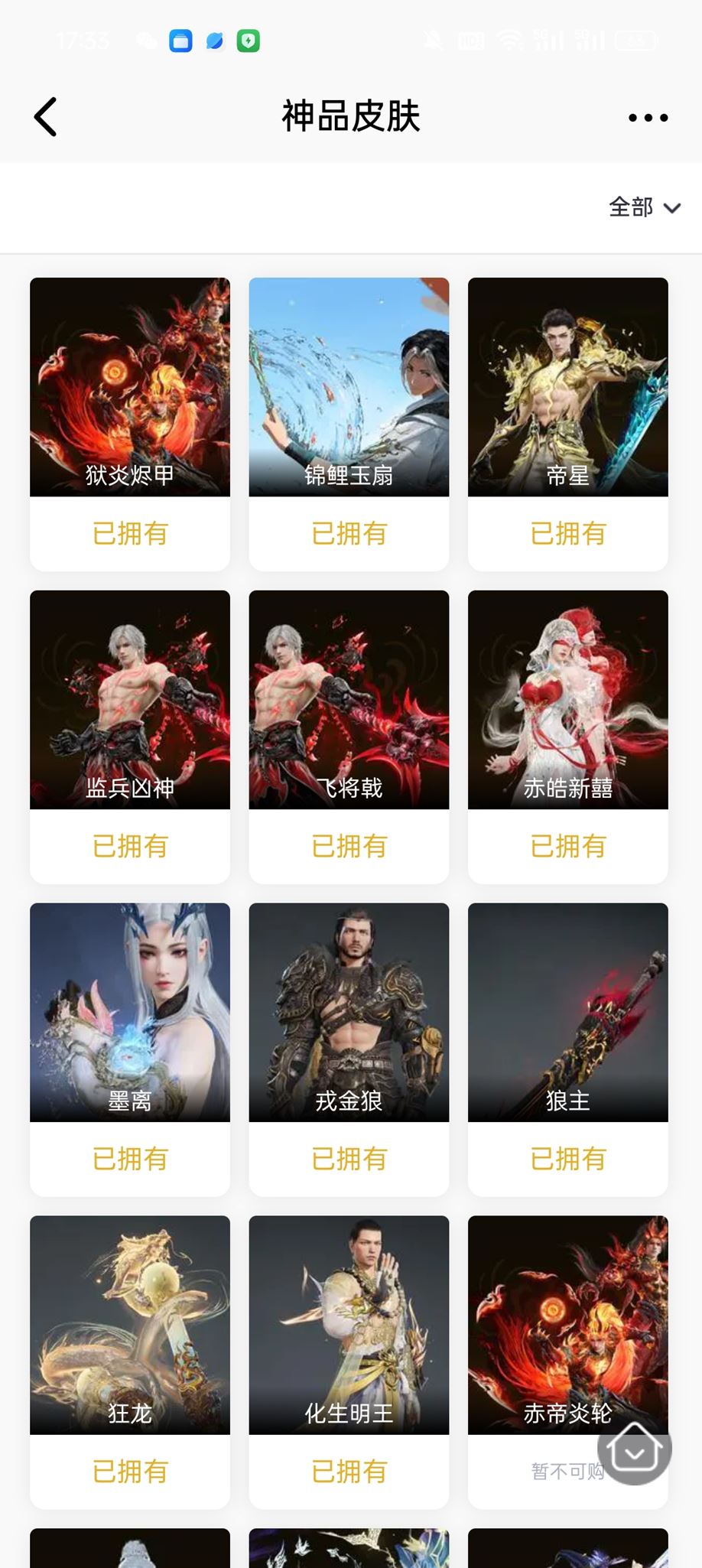View the 狂龙 skin card

pos(130,1325)
